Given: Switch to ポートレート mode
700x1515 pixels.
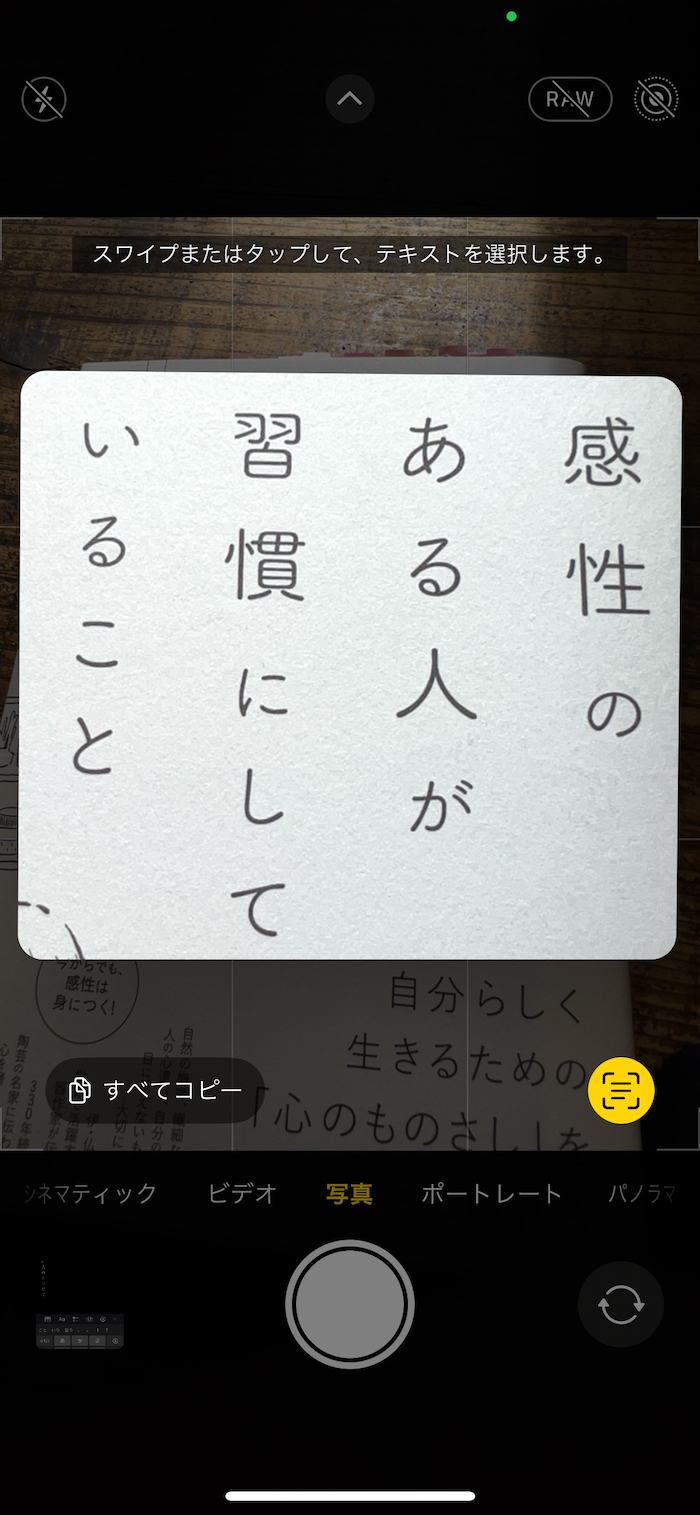Looking at the screenshot, I should 491,1193.
